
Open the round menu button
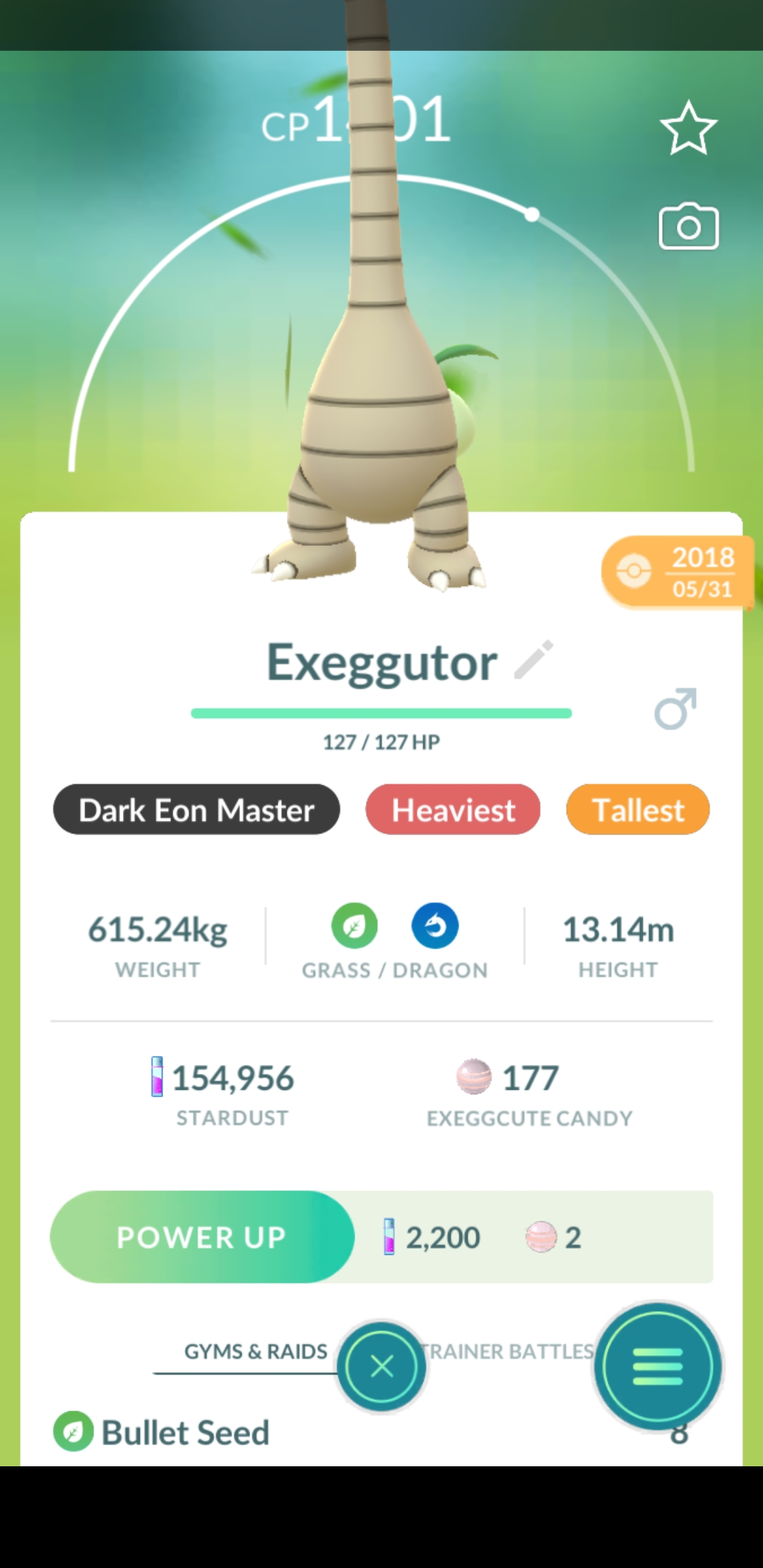[x=658, y=1367]
